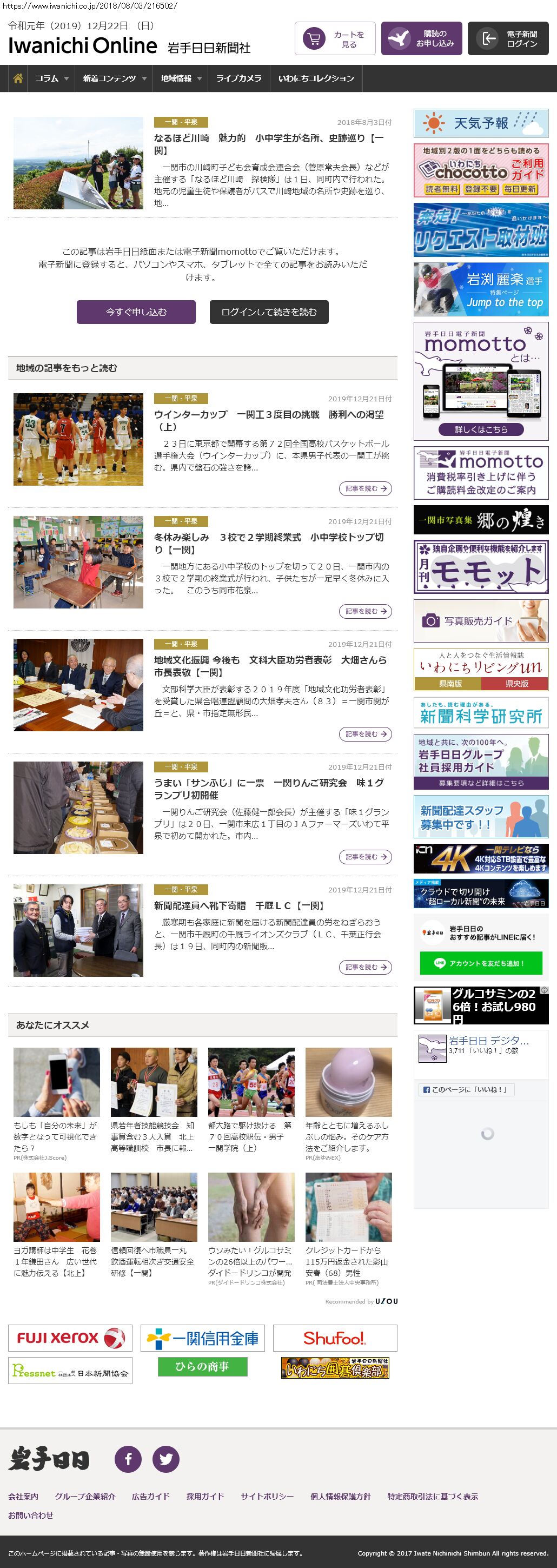Open いわにちコレクション page

(316, 78)
